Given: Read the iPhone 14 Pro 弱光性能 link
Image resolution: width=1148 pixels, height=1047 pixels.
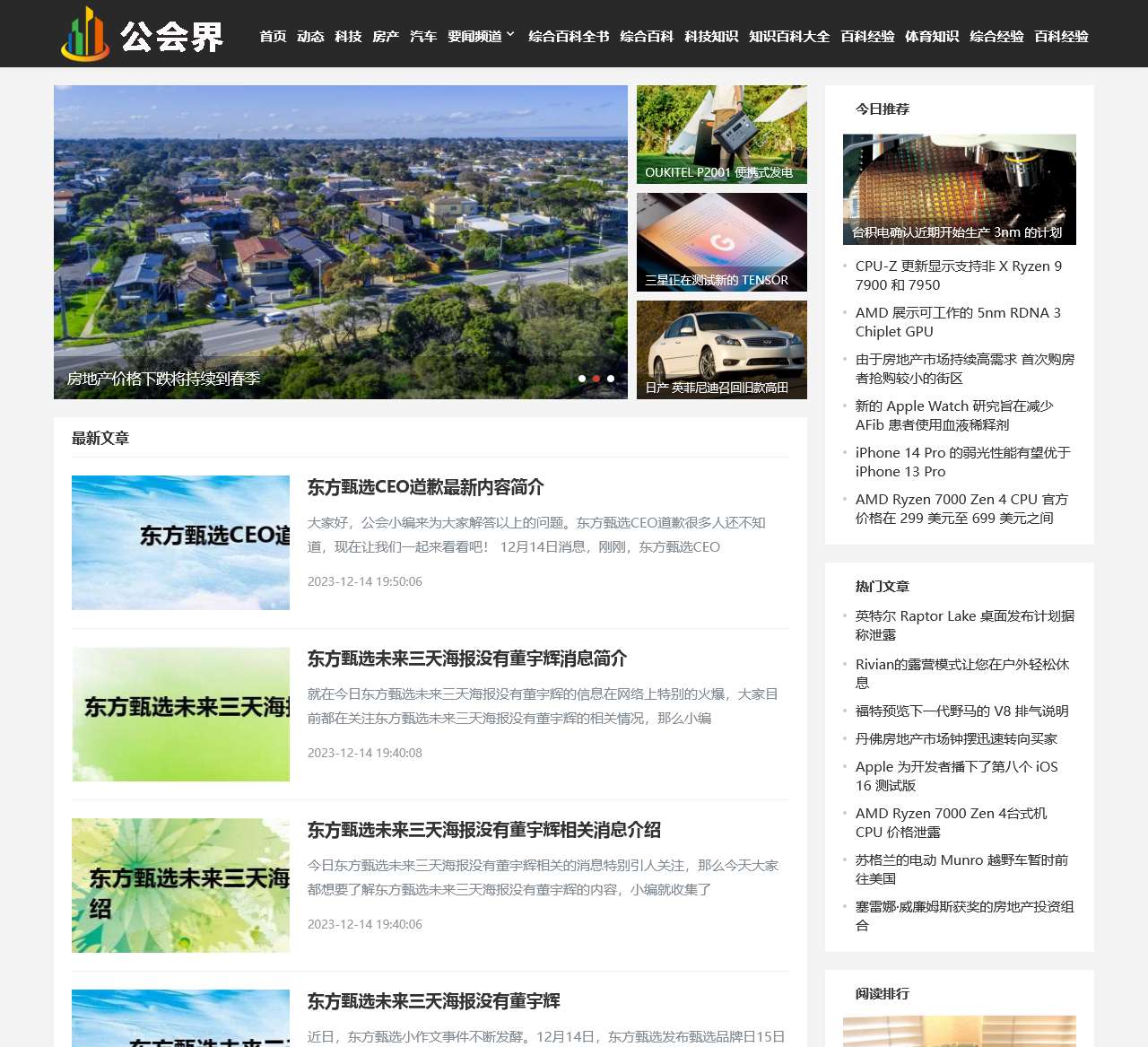Looking at the screenshot, I should click(962, 462).
